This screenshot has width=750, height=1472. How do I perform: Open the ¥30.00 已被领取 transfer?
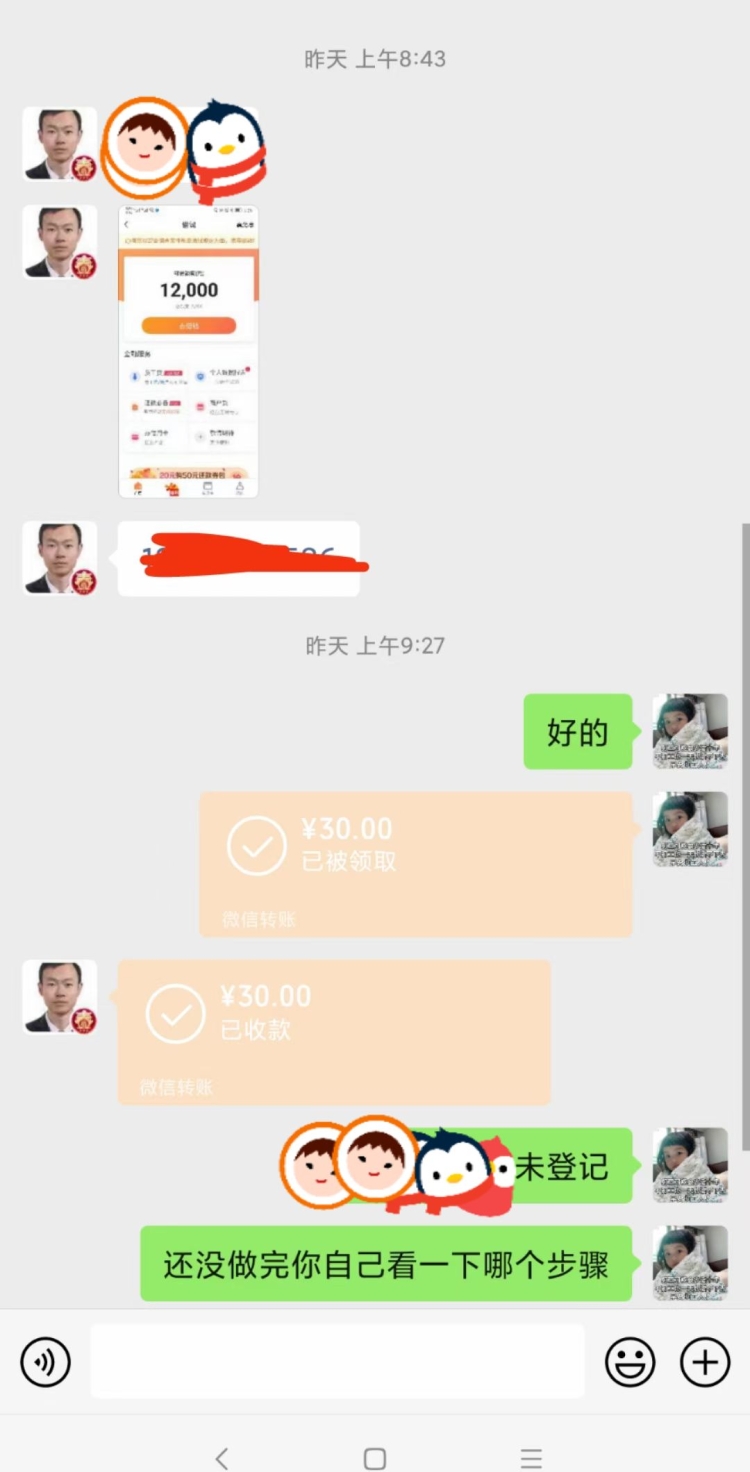click(415, 864)
